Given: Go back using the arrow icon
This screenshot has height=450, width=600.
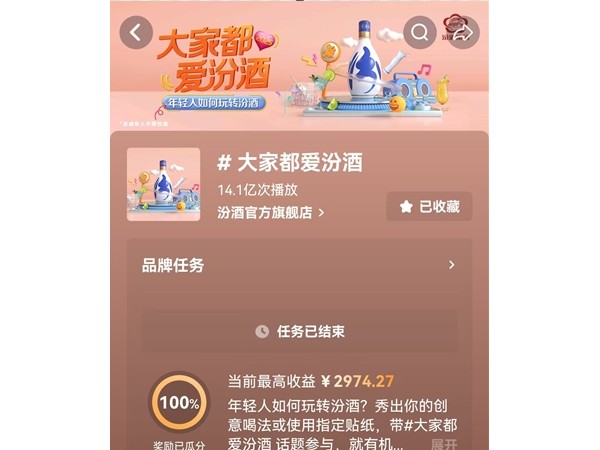Looking at the screenshot, I should (137, 32).
